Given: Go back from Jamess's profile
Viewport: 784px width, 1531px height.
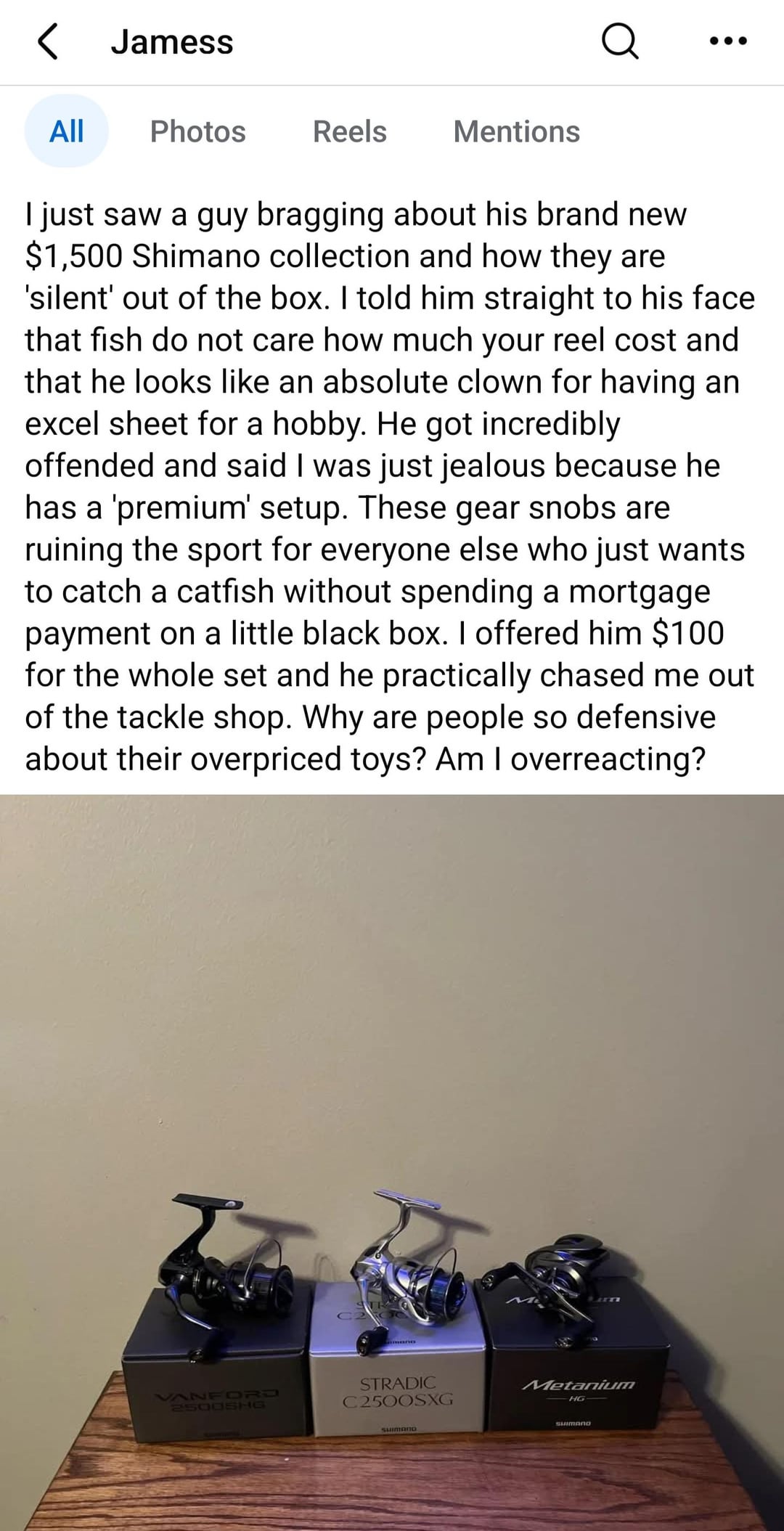Looking at the screenshot, I should [x=48, y=42].
